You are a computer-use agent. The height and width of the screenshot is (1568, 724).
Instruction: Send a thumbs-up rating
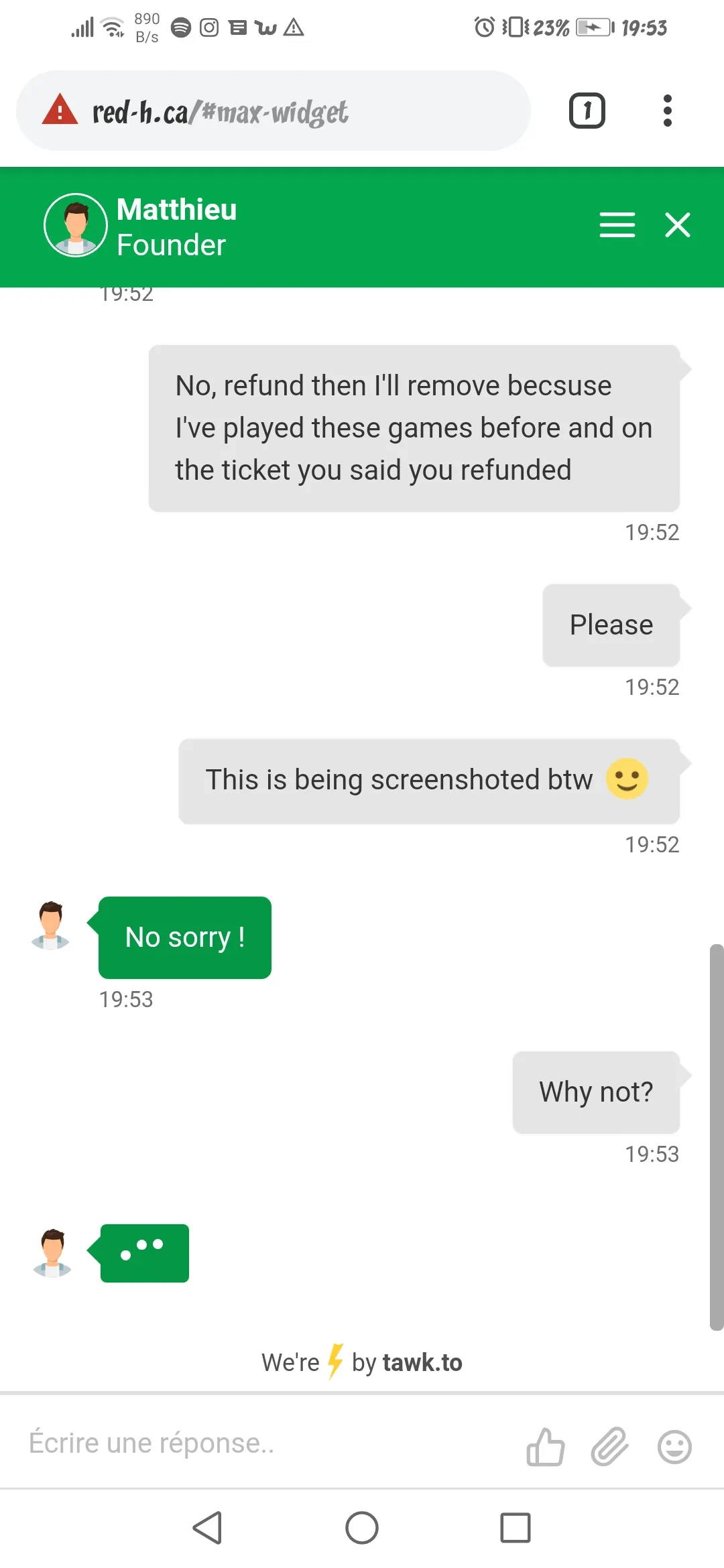pos(545,1447)
